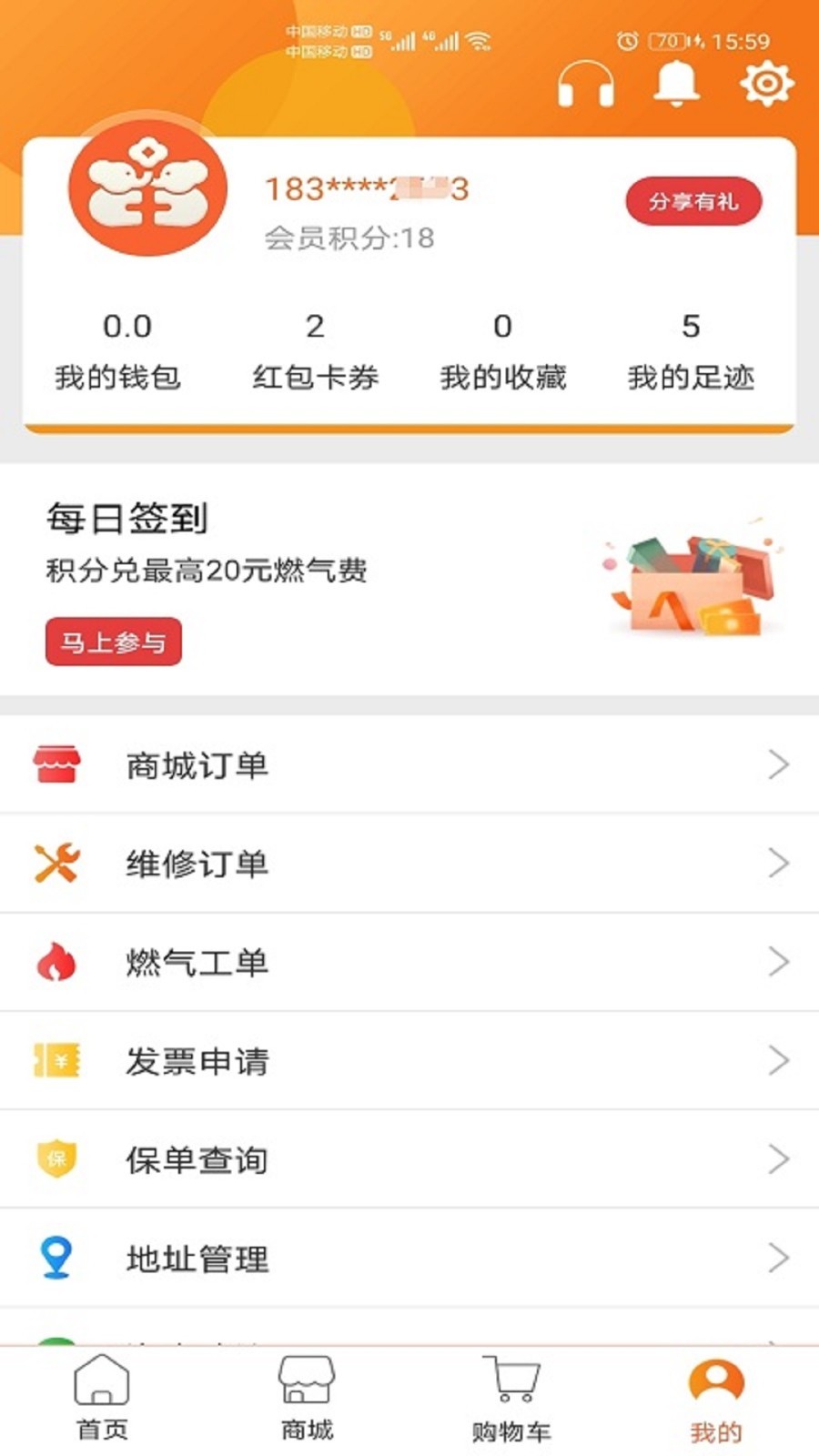Open 维修订单 row
The width and height of the screenshot is (819, 1456).
pos(409,863)
